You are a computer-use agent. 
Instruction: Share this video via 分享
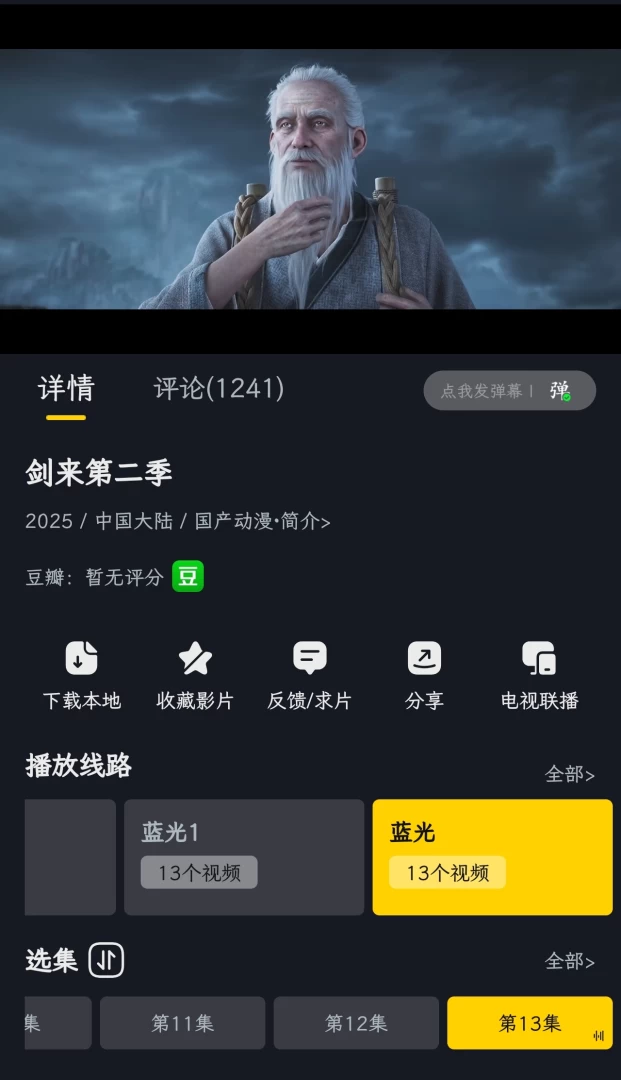(x=424, y=675)
